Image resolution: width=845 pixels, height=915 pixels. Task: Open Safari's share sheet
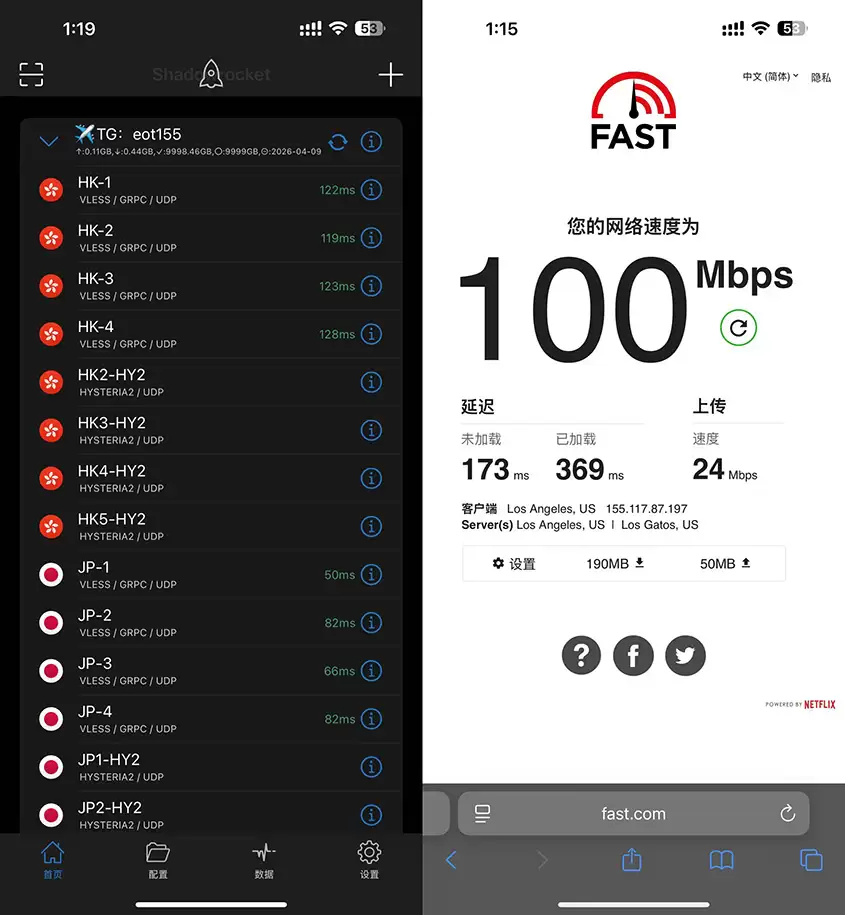click(632, 860)
